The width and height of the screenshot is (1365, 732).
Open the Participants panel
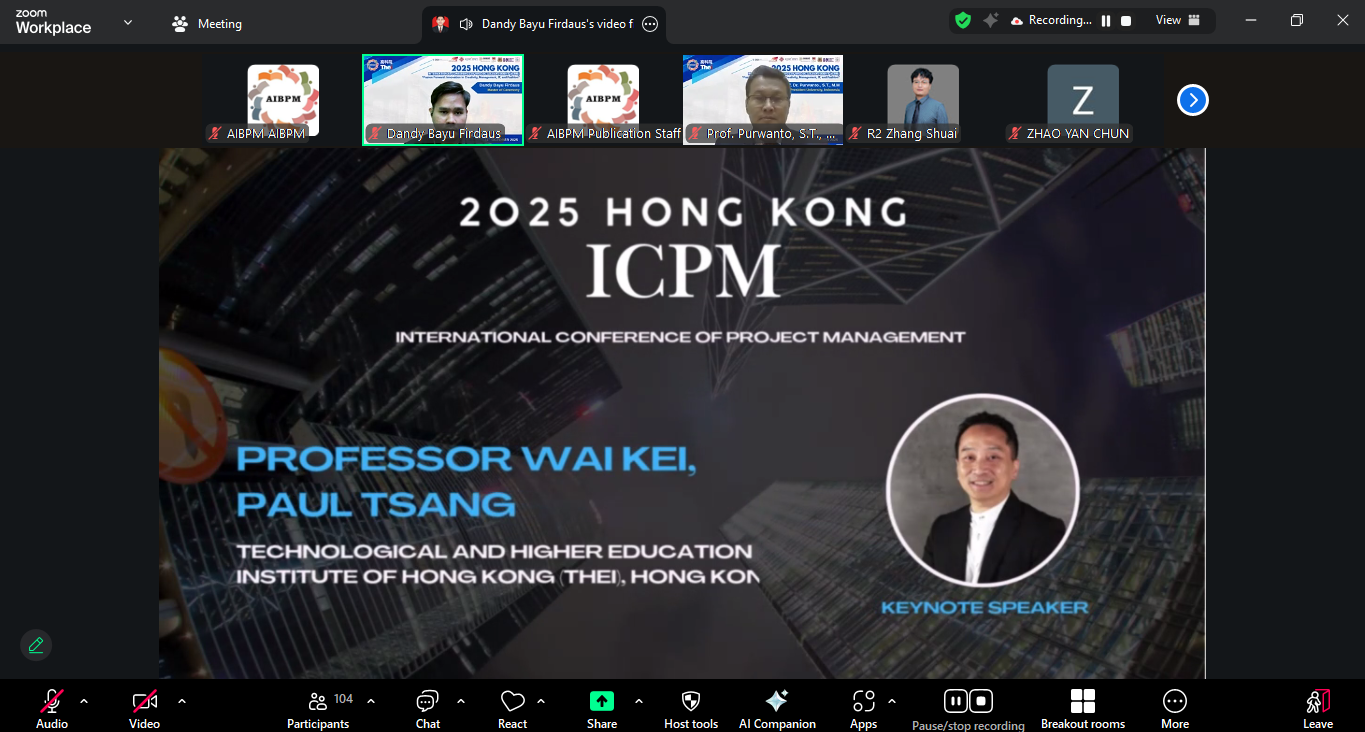318,702
